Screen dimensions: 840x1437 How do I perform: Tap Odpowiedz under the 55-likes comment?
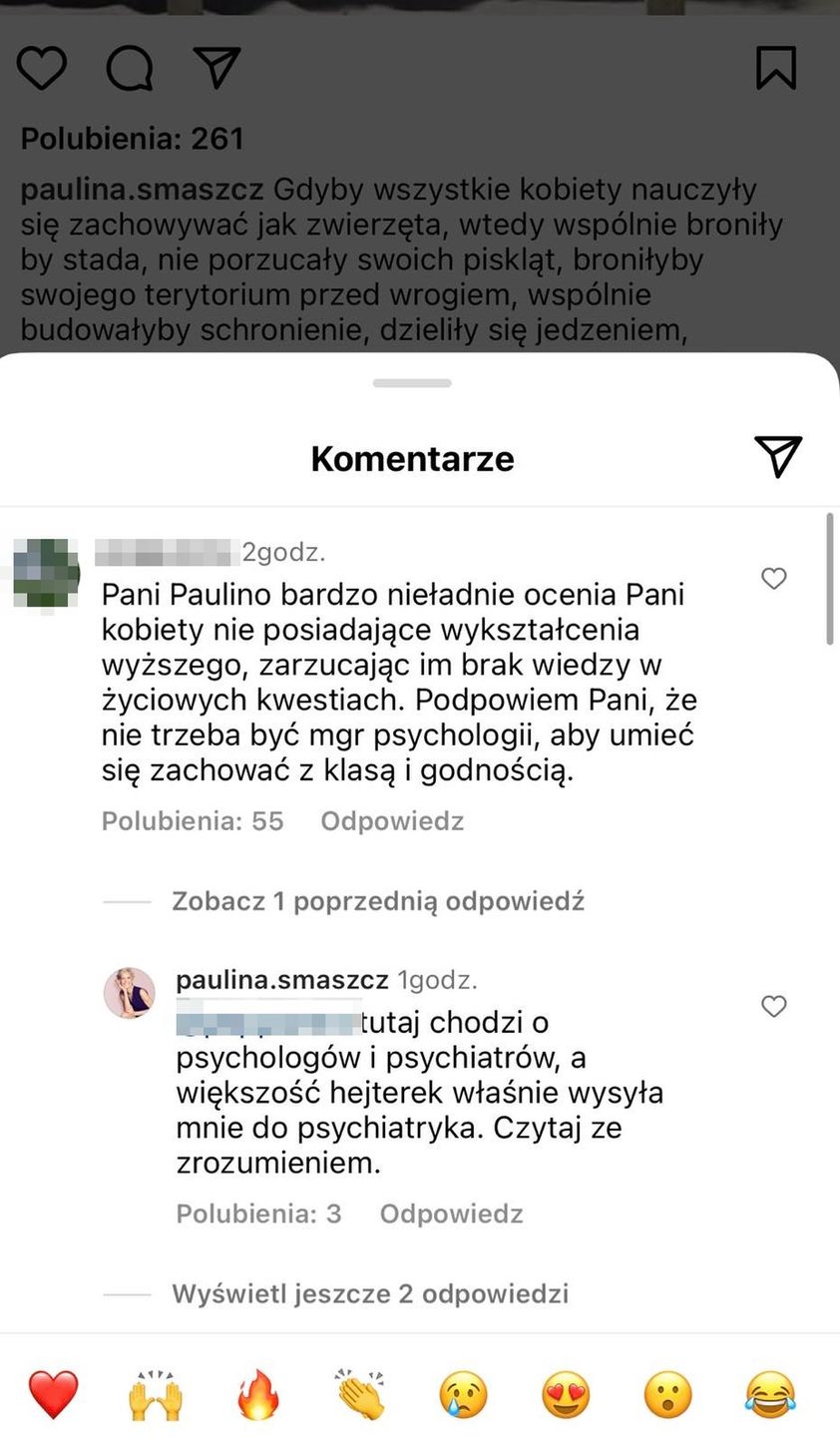pos(392,821)
